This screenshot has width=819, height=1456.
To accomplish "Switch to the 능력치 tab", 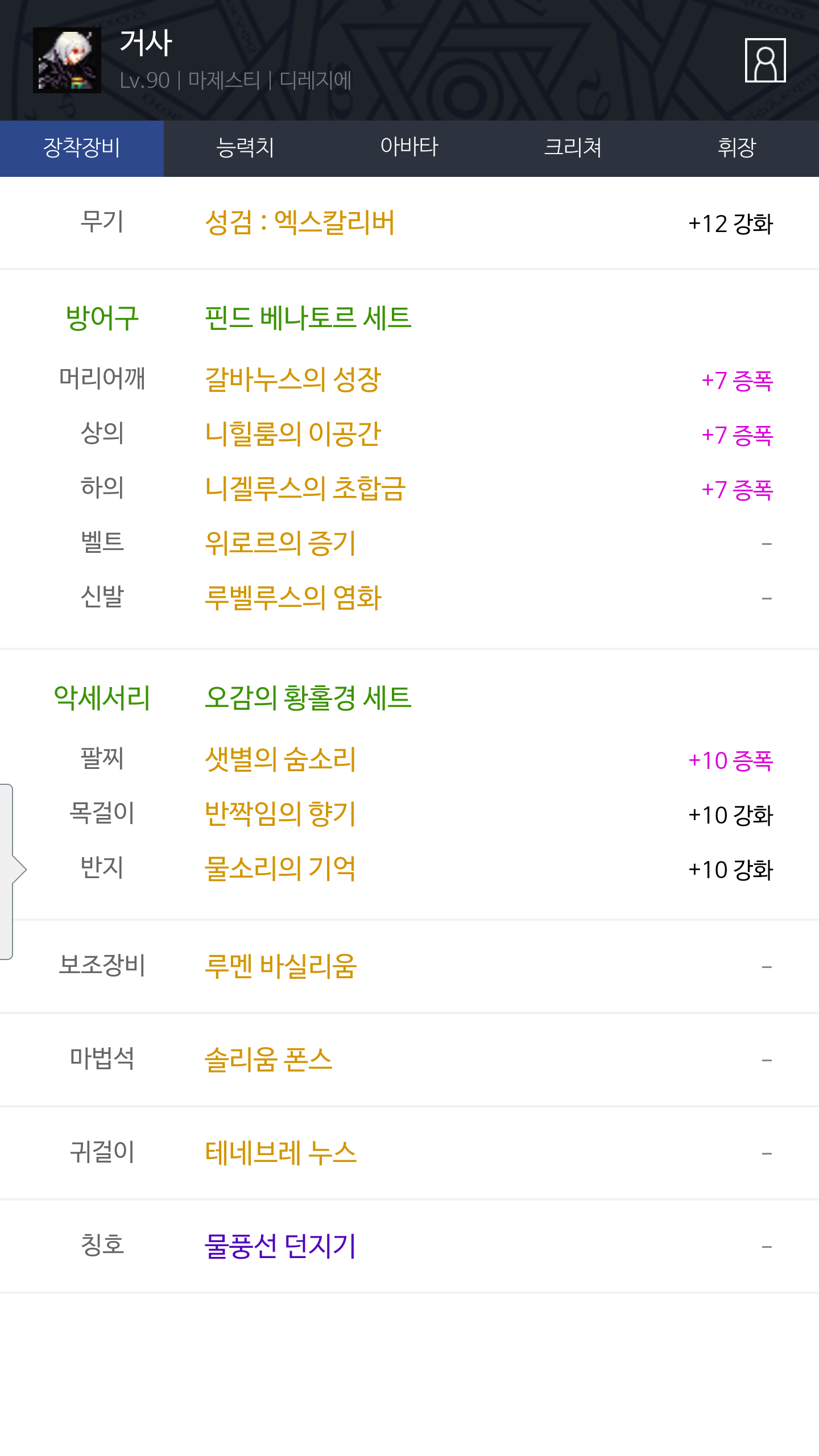I will (246, 148).
